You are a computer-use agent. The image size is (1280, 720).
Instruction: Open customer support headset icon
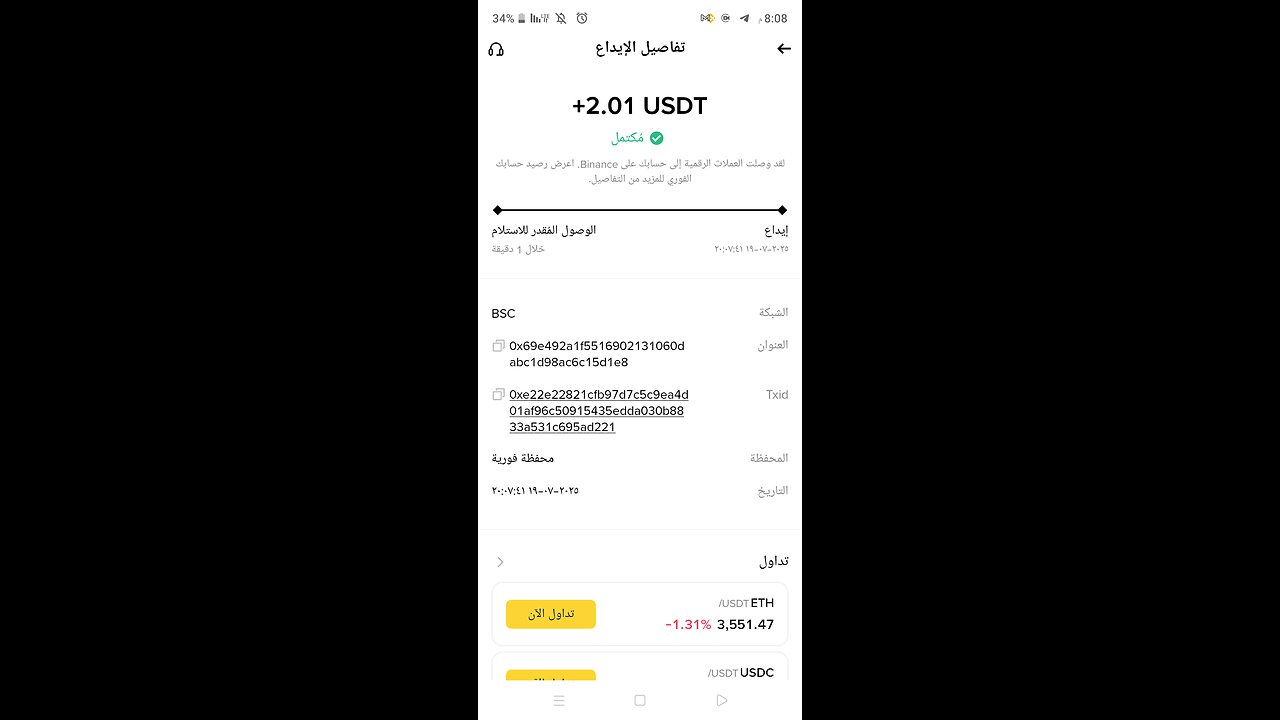(x=496, y=49)
